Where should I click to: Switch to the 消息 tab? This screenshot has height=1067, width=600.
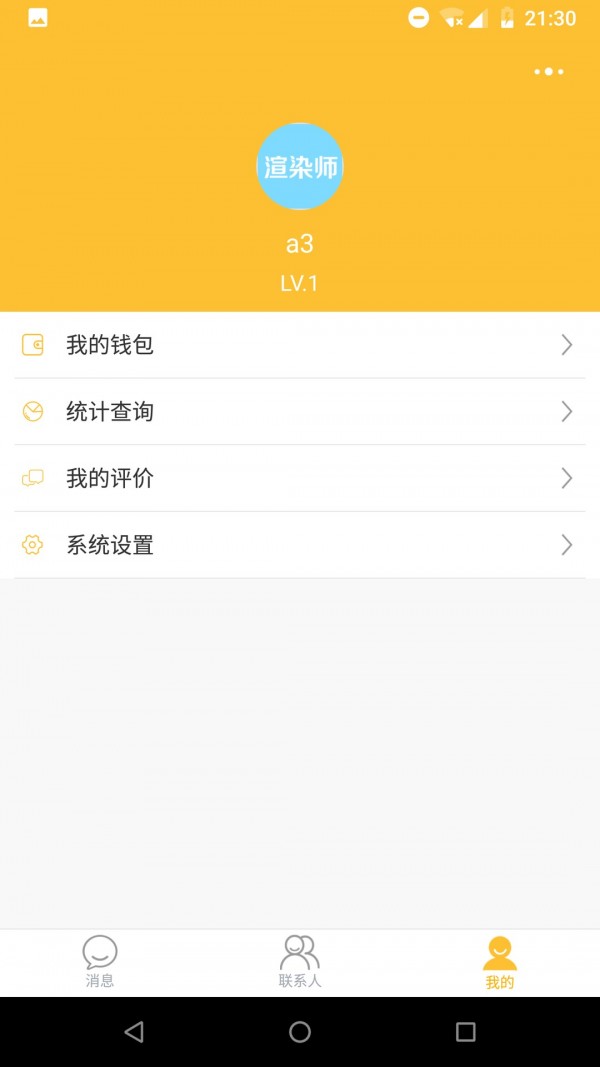tap(100, 962)
